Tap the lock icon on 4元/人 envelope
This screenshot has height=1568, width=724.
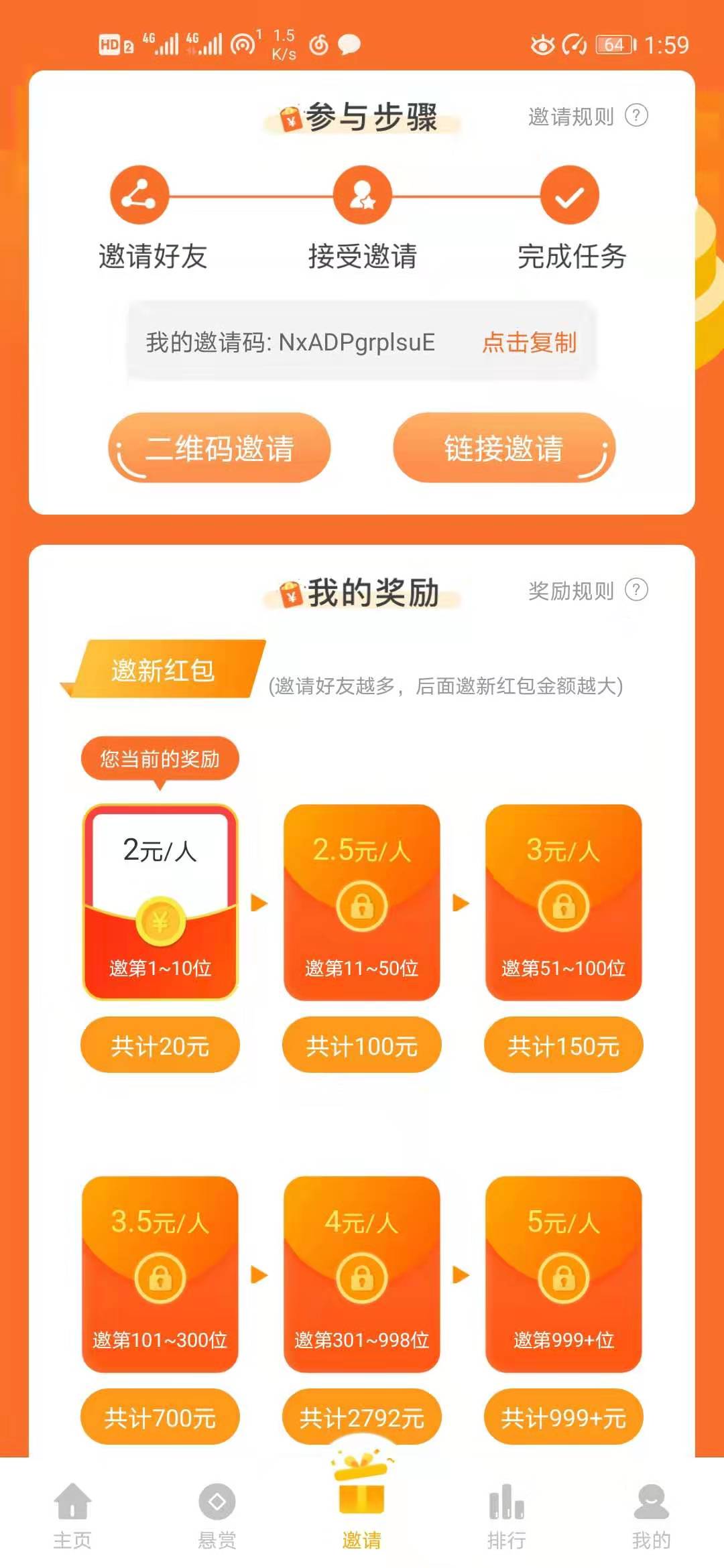(362, 1277)
